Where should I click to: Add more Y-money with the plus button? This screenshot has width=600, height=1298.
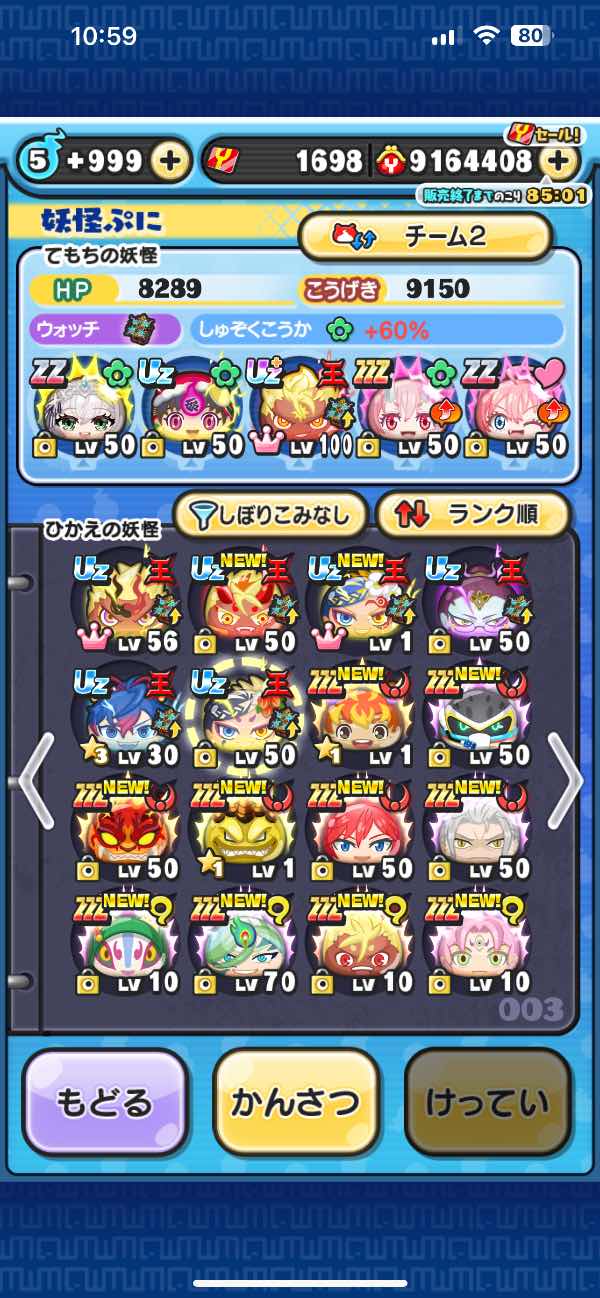tap(560, 160)
